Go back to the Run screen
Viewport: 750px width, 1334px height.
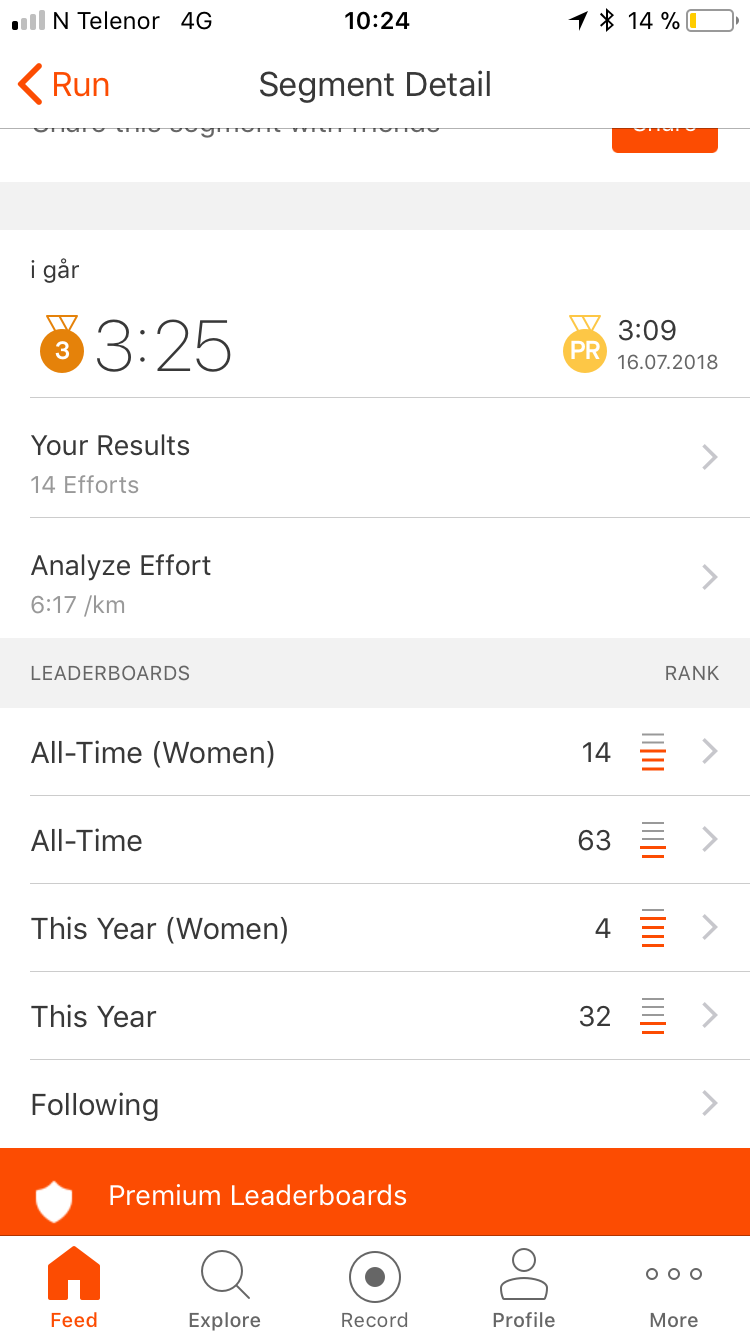[x=64, y=85]
